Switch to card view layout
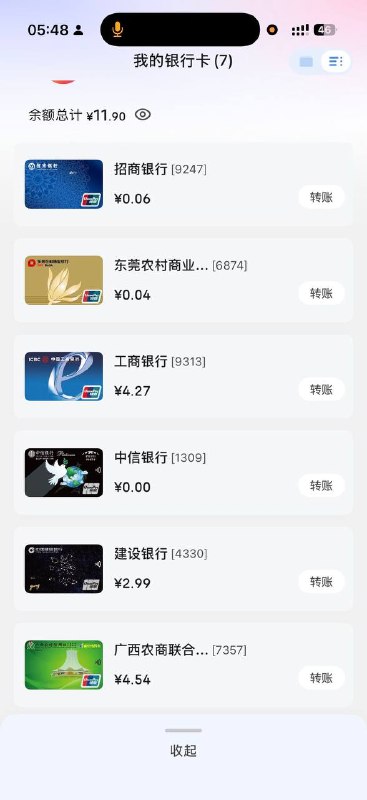Viewport: 367px width, 800px height. [x=306, y=62]
